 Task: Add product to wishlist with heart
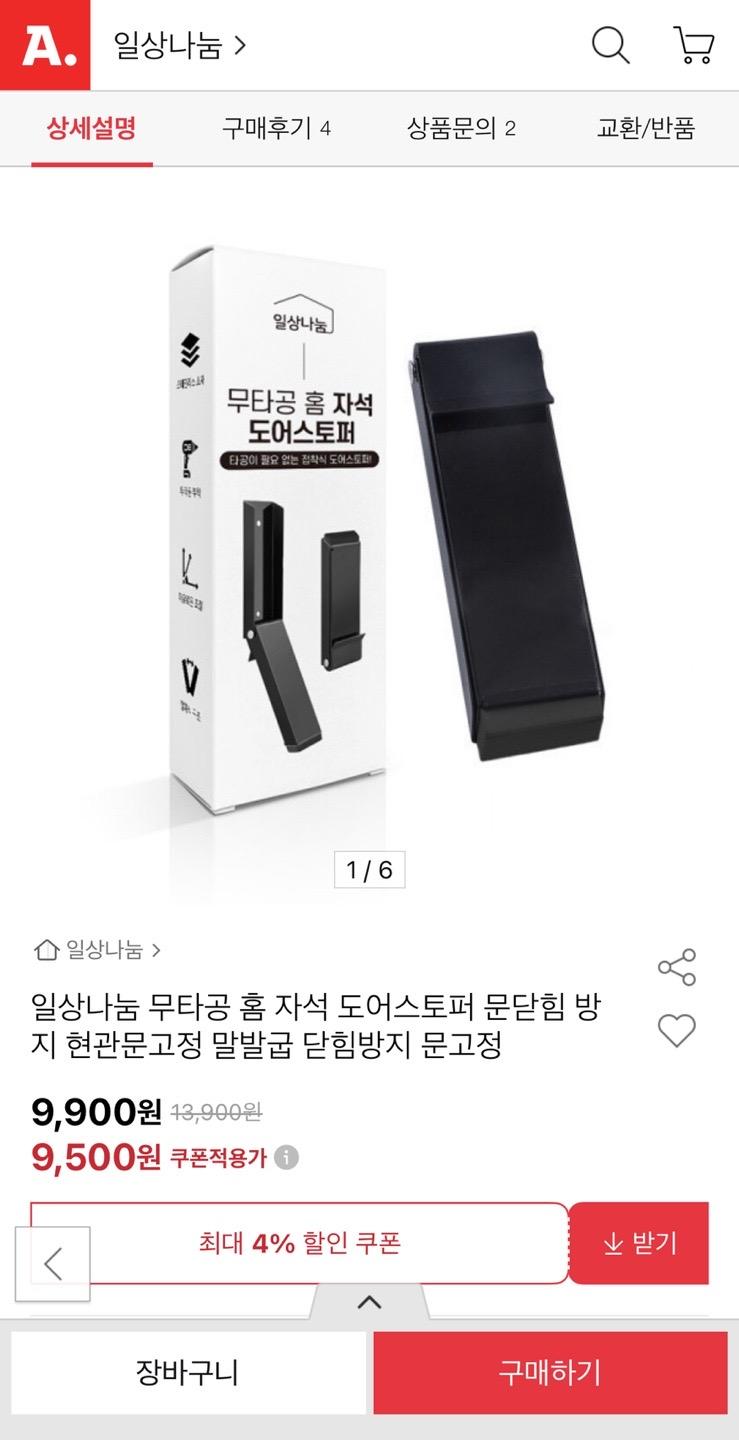[676, 1030]
